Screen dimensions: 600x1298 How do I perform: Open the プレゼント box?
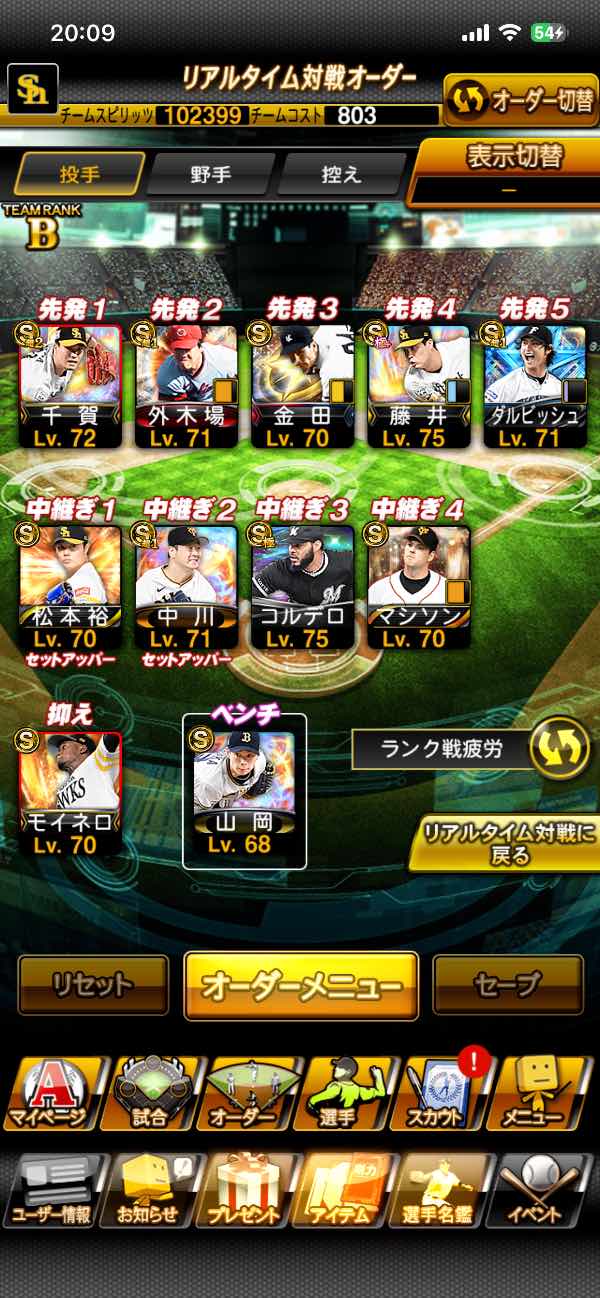click(x=246, y=1190)
